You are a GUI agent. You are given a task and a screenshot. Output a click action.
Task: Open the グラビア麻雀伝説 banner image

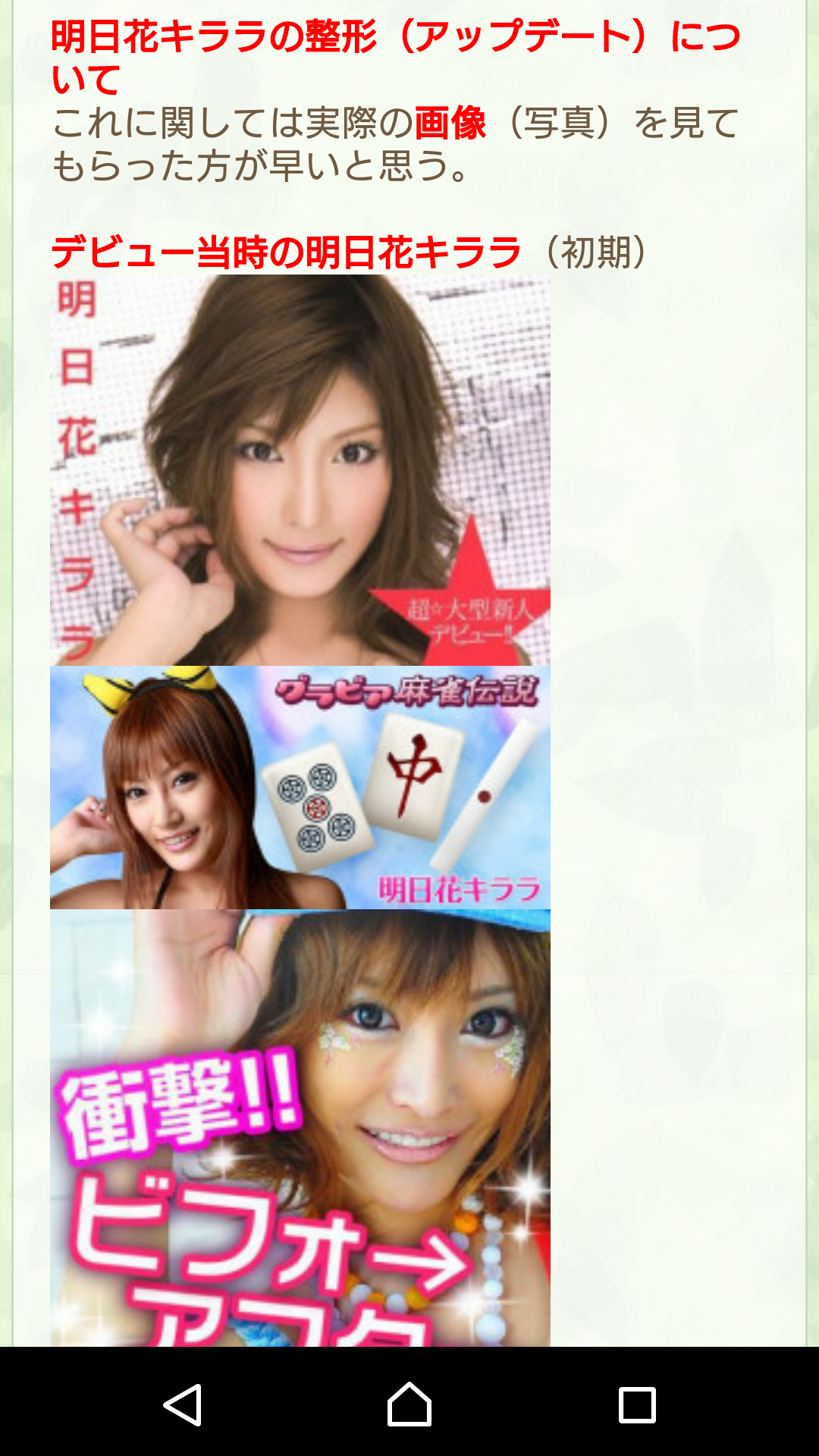click(x=300, y=787)
